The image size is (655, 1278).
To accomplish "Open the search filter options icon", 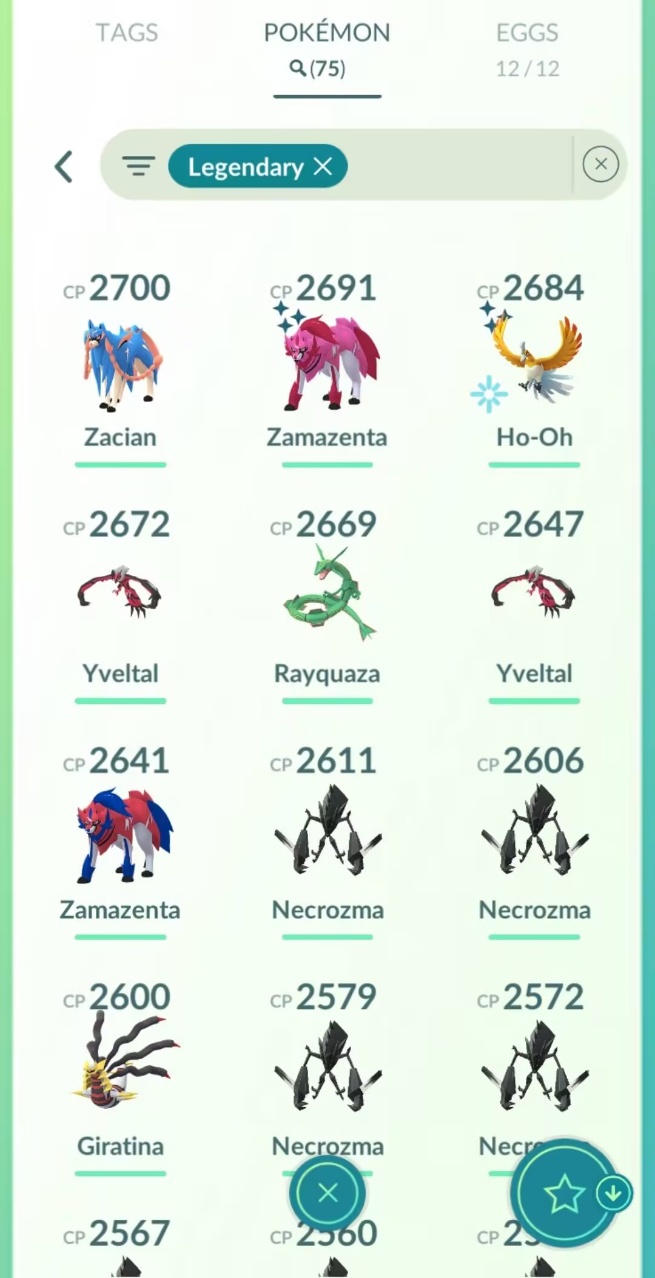I will pos(139,166).
